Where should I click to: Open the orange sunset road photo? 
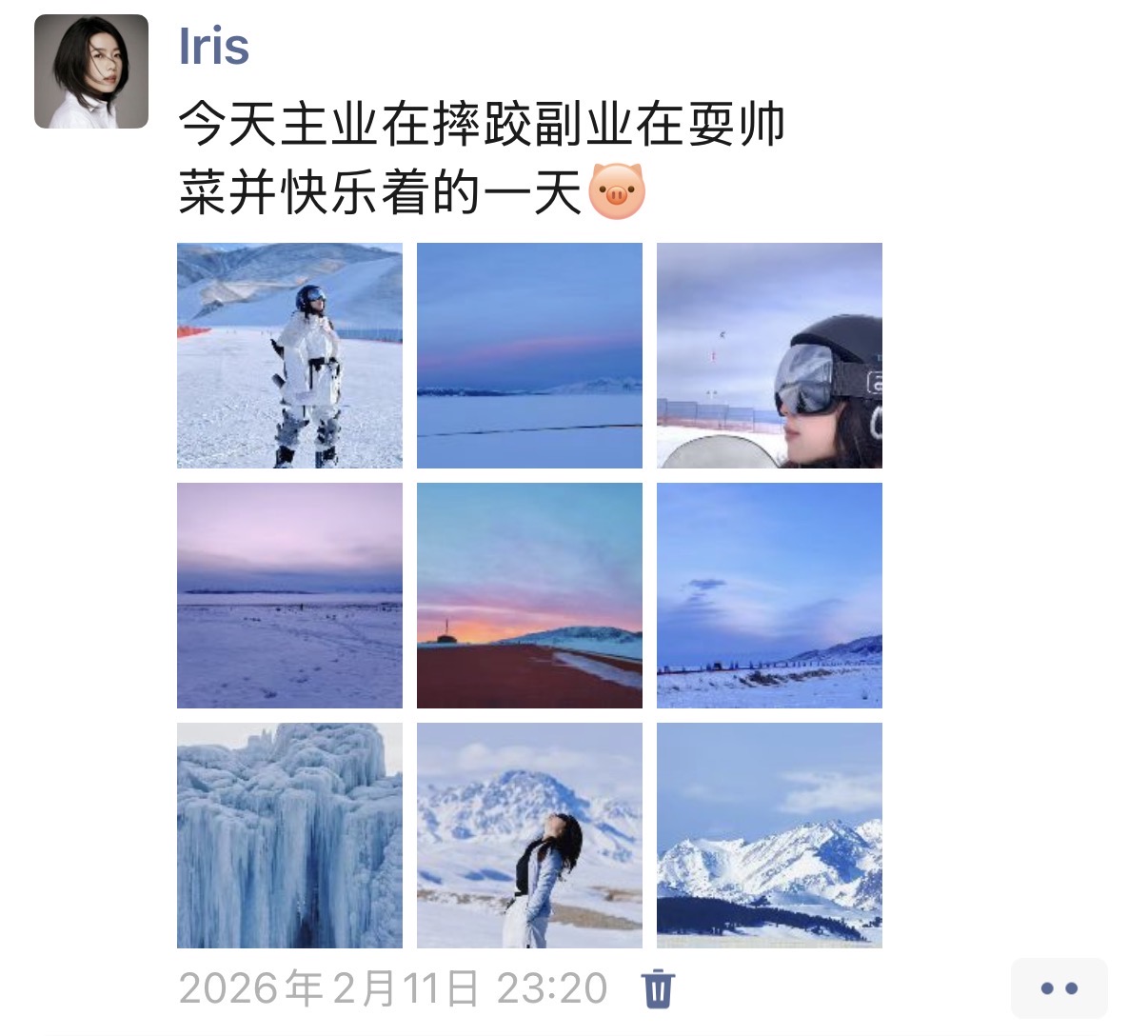(529, 595)
